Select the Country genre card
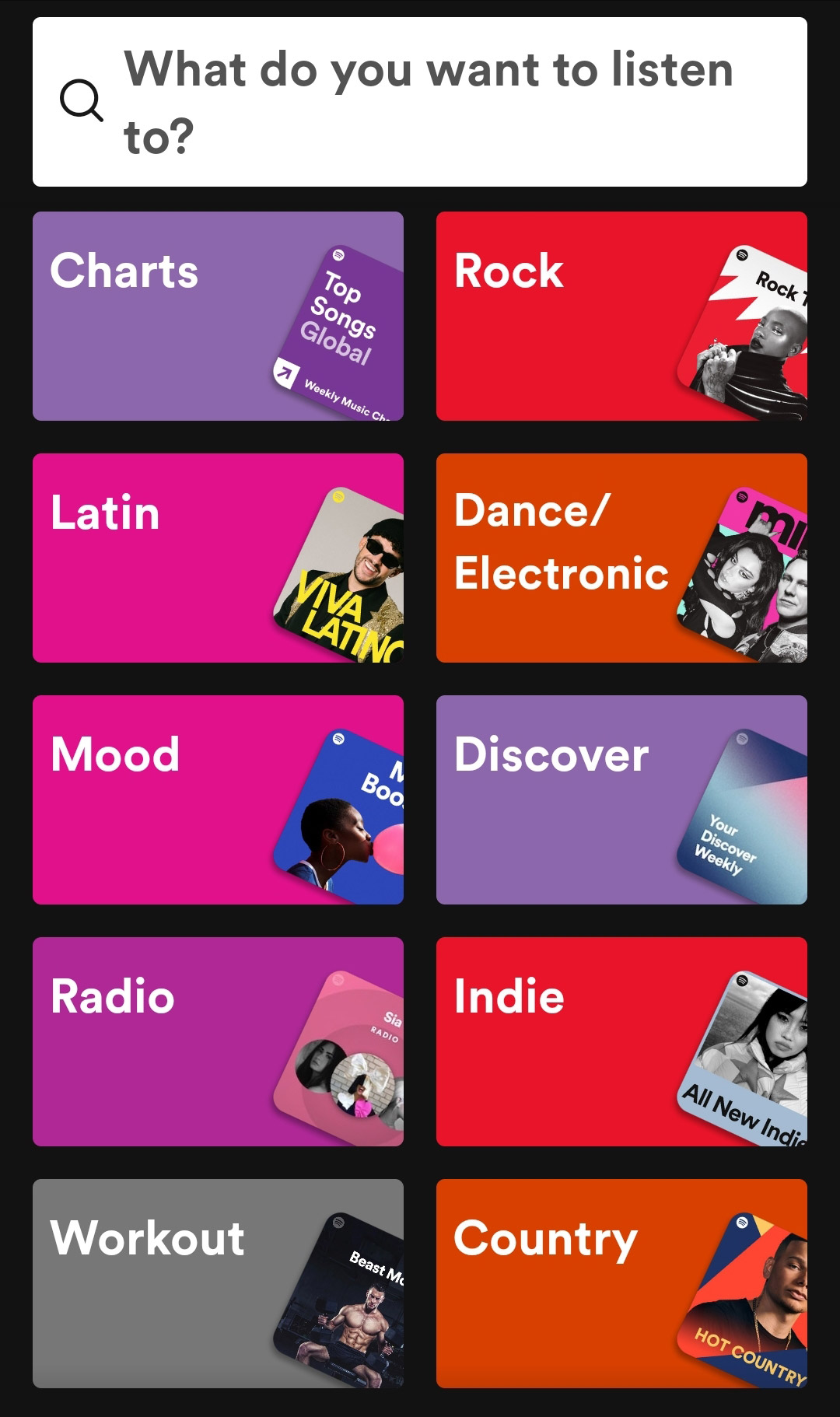The image size is (840, 1417). [621, 1283]
